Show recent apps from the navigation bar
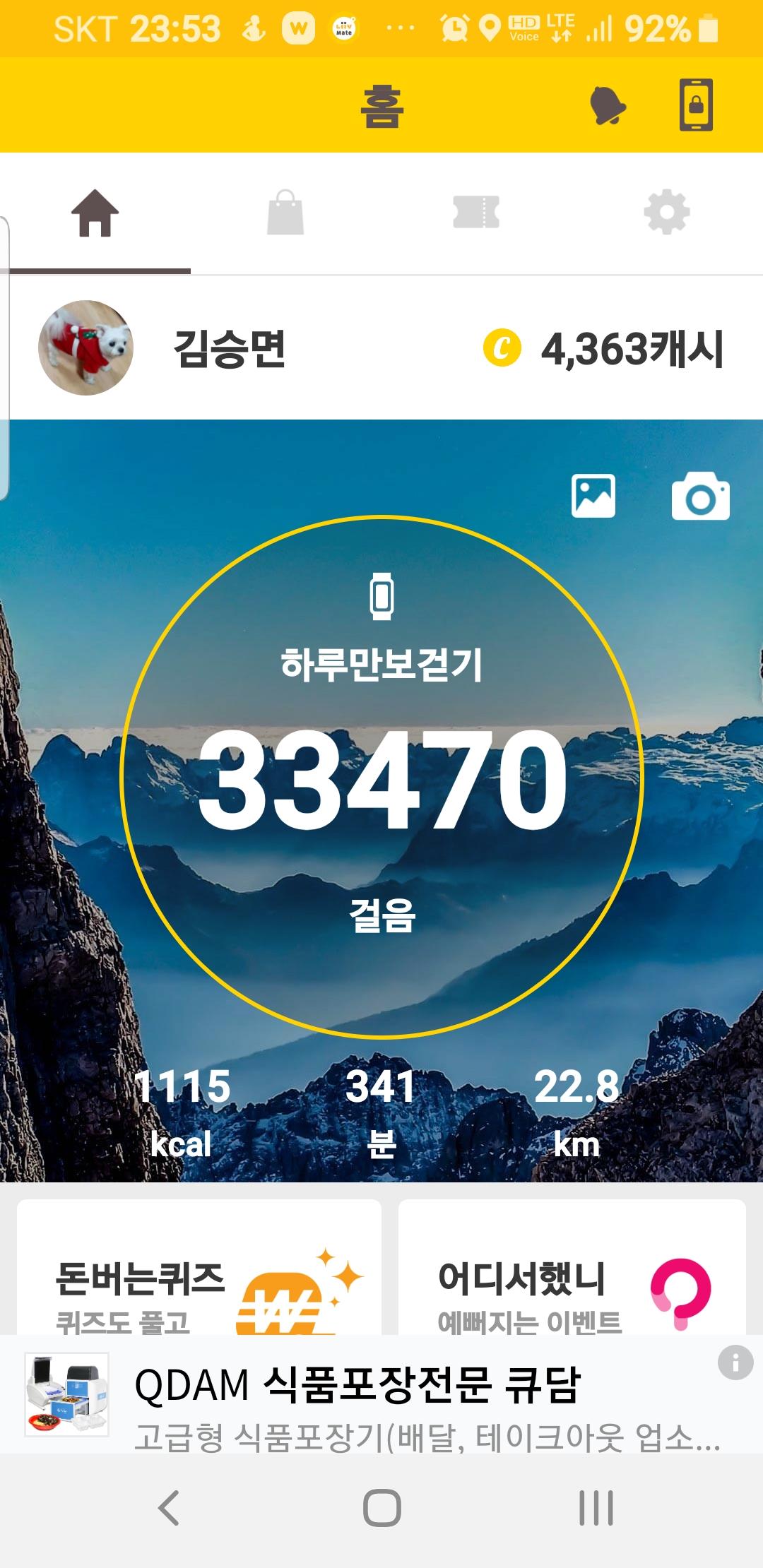Image resolution: width=763 pixels, height=1568 pixels. [x=596, y=1508]
